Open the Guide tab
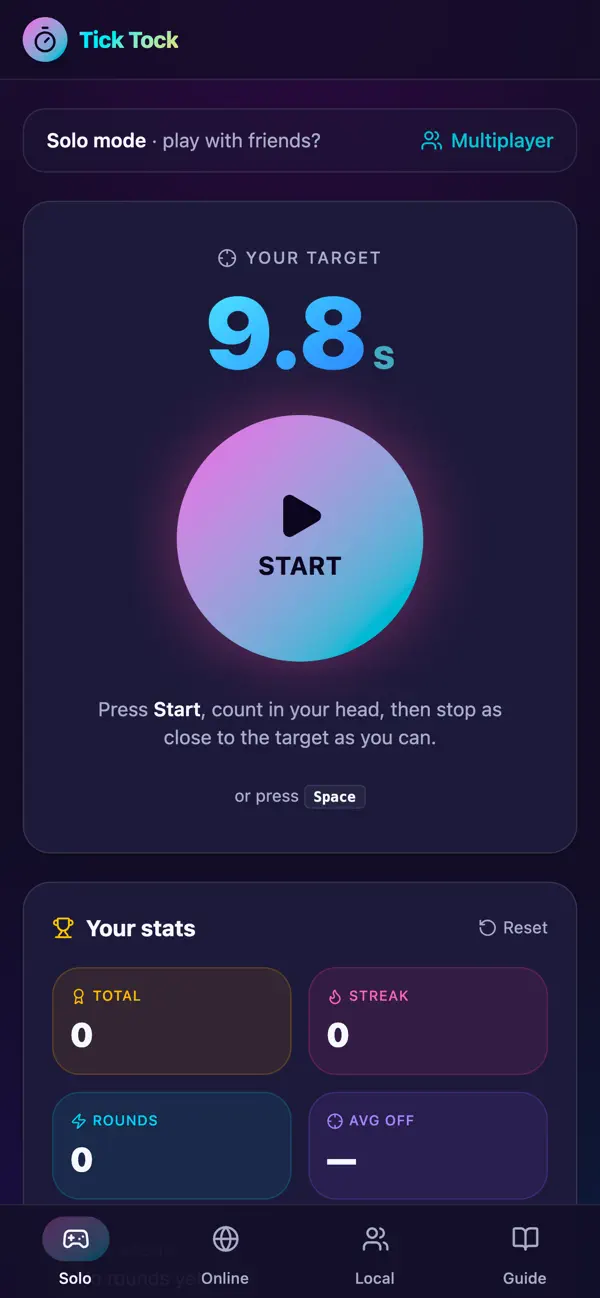 [x=525, y=1255]
